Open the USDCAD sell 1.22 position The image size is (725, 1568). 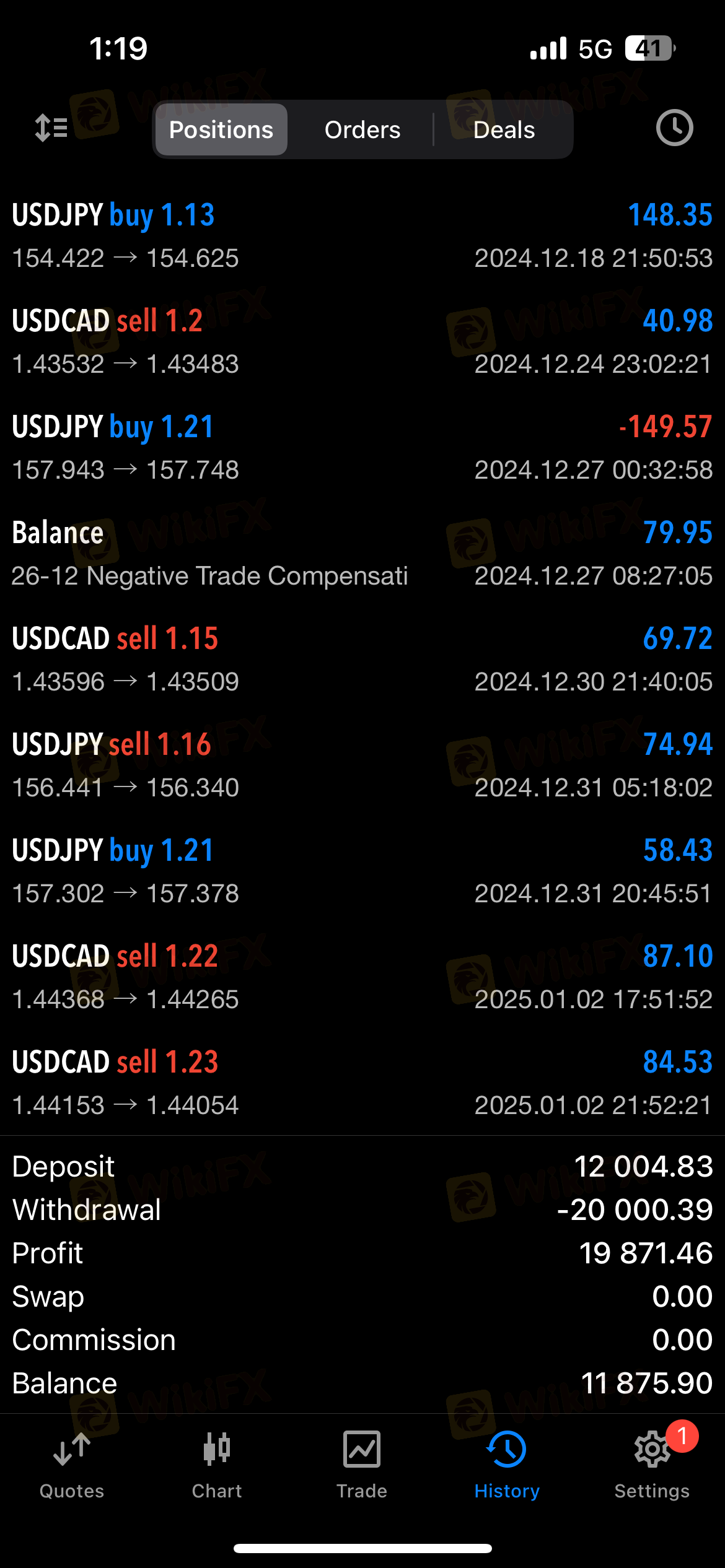tap(362, 977)
